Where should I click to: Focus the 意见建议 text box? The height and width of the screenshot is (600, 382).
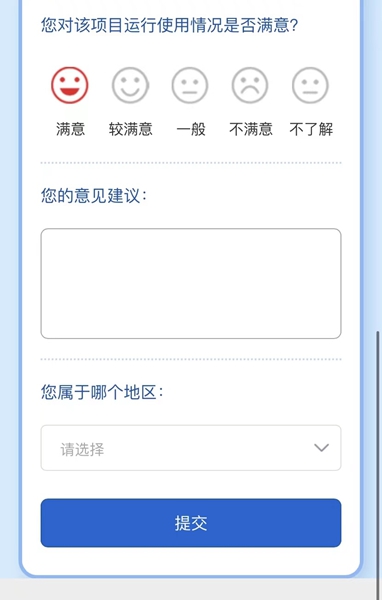pyautogui.click(x=191, y=284)
